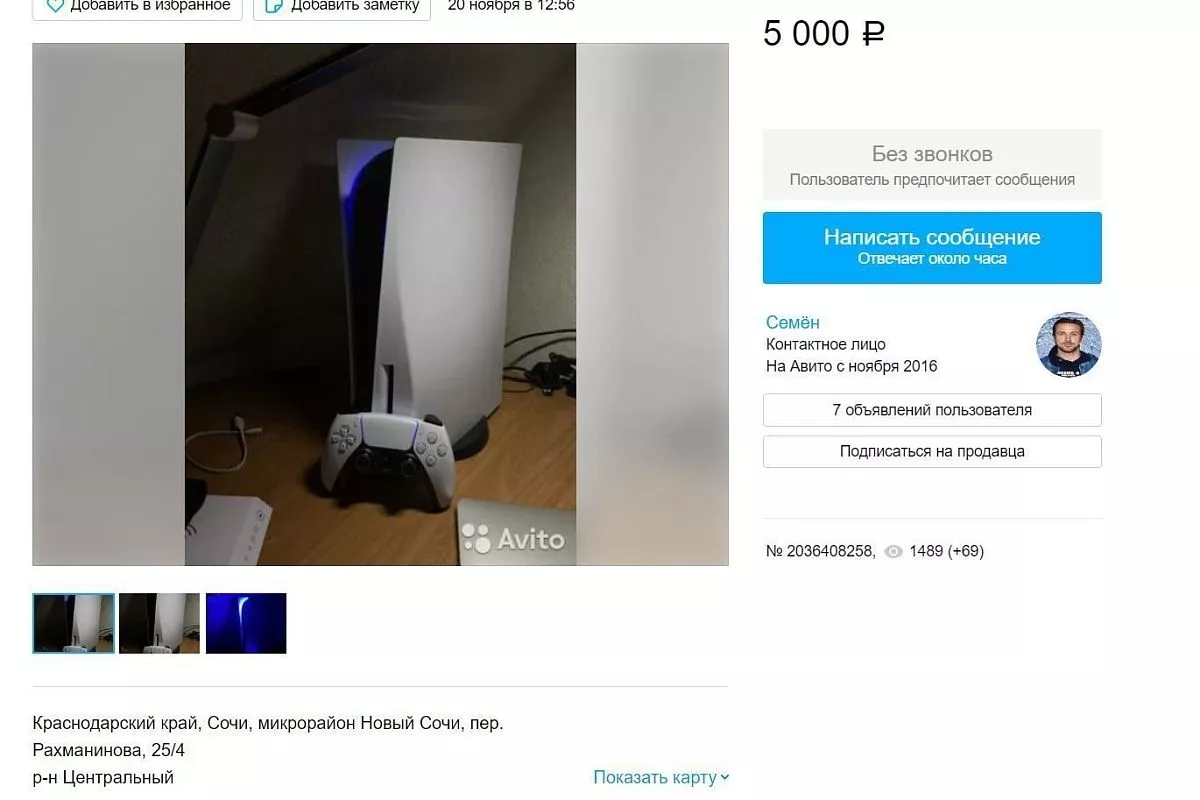Add a note to this listing
This screenshot has width=1200, height=800.
click(x=341, y=6)
